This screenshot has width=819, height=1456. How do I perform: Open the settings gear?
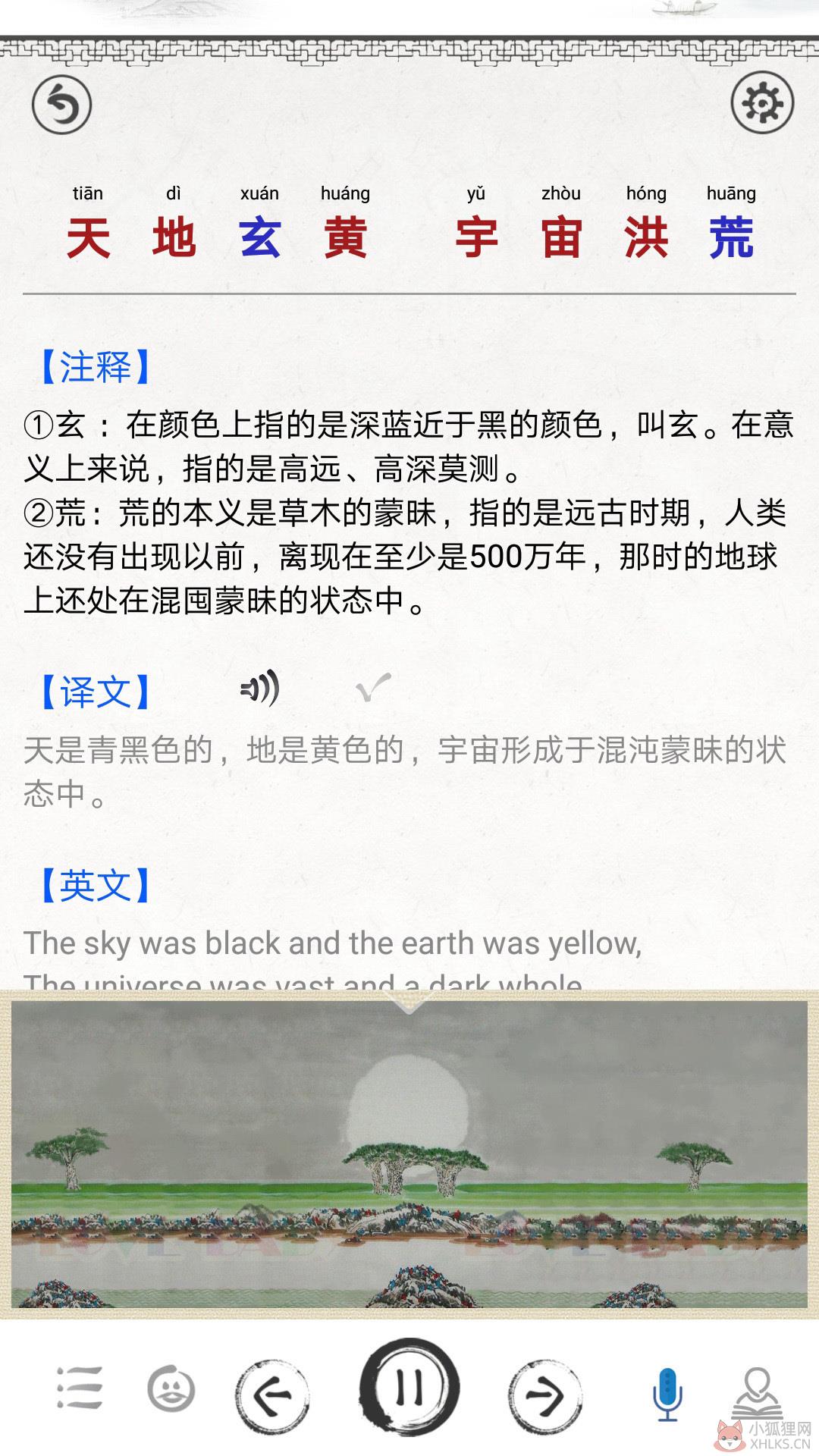pyautogui.click(x=762, y=102)
